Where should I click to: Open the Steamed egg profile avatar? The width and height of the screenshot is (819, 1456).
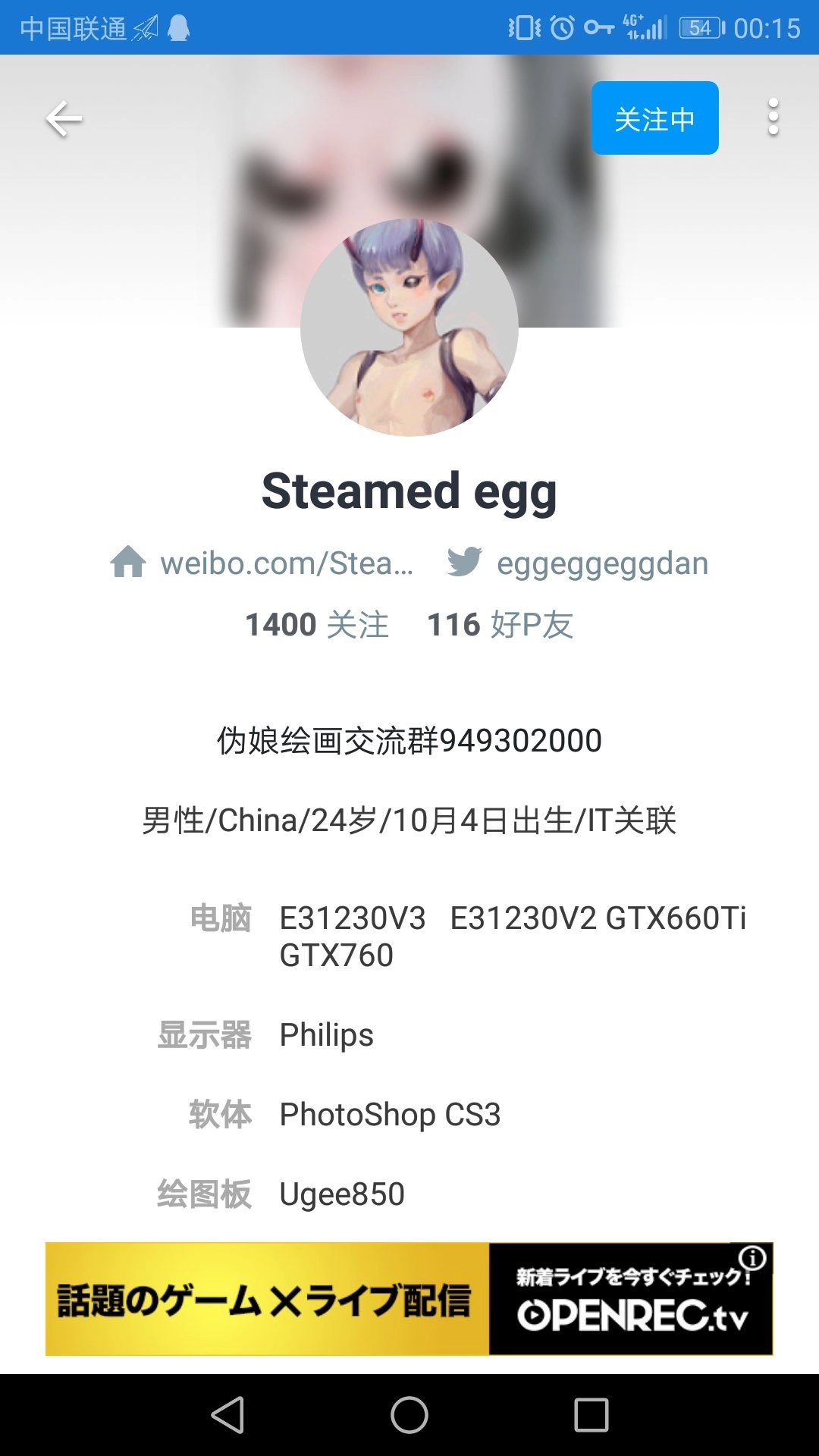point(409,328)
